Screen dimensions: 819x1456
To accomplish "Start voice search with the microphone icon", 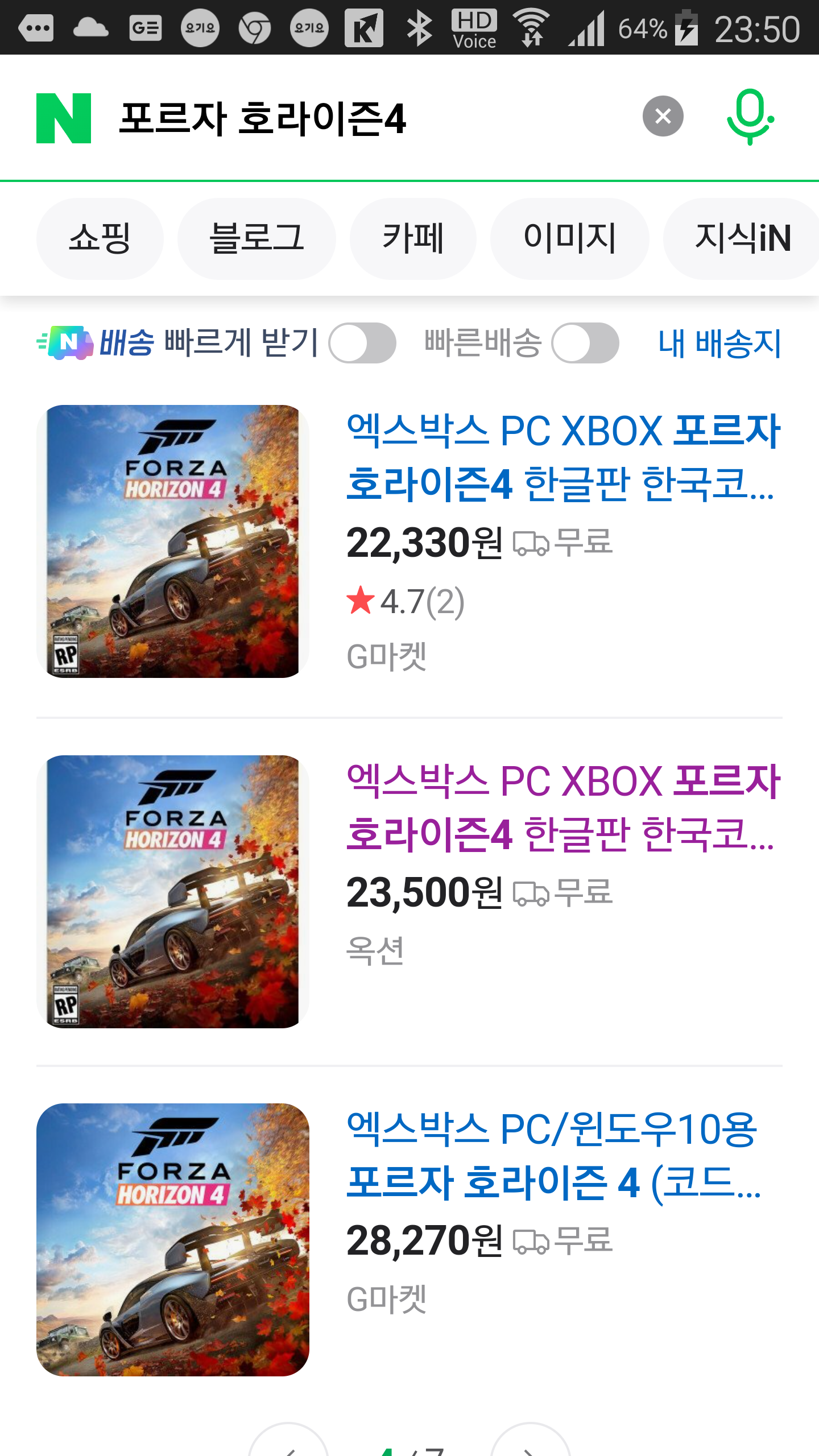I will point(750,117).
